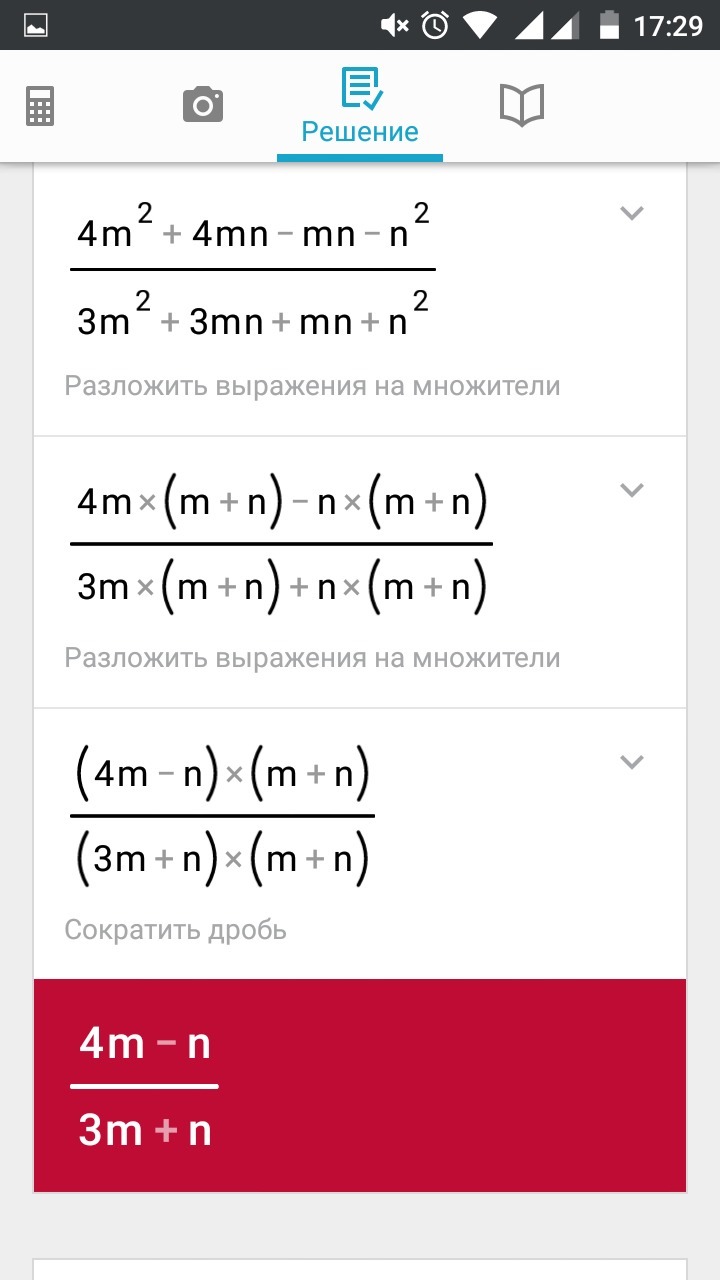Expand the step with 4m×(m+n) − n×(m+n)
The width and height of the screenshot is (720, 1280).
[x=631, y=490]
